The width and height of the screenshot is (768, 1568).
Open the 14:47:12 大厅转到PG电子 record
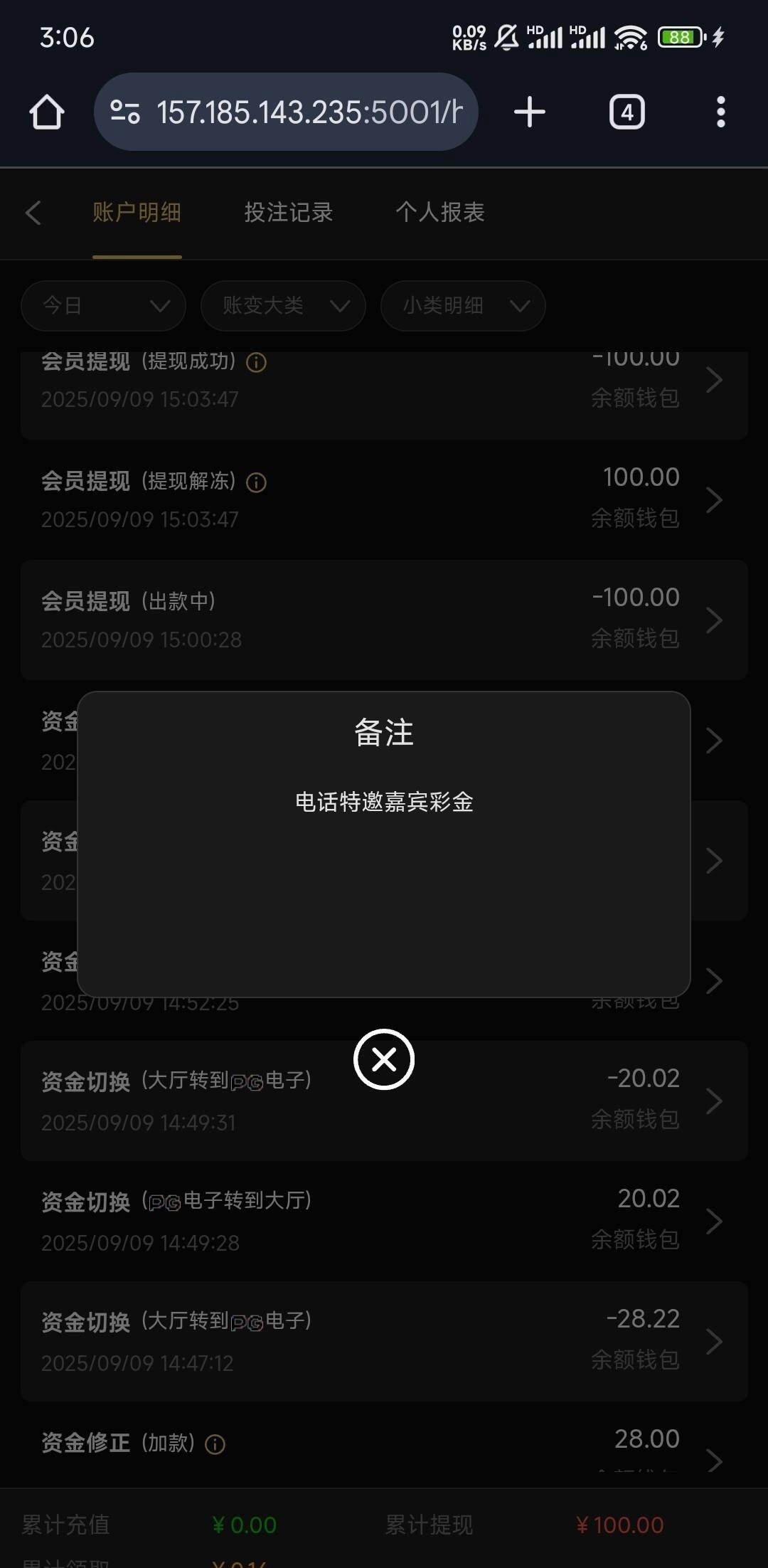click(384, 1341)
